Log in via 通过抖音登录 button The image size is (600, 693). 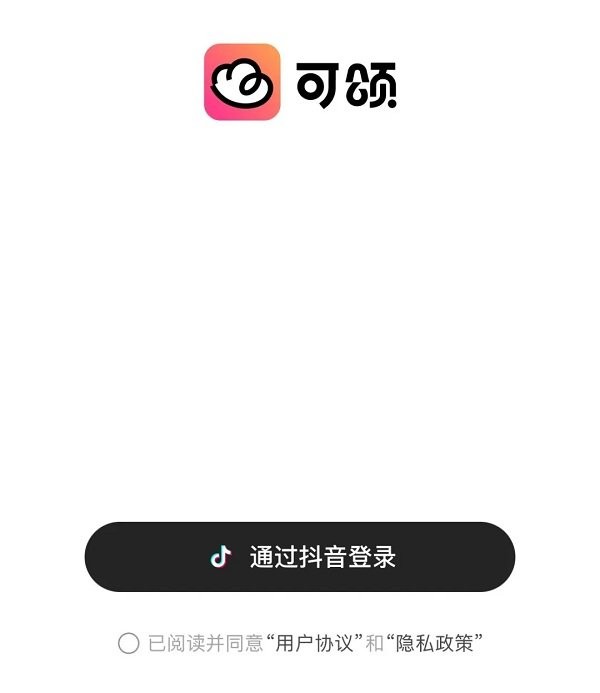click(300, 557)
